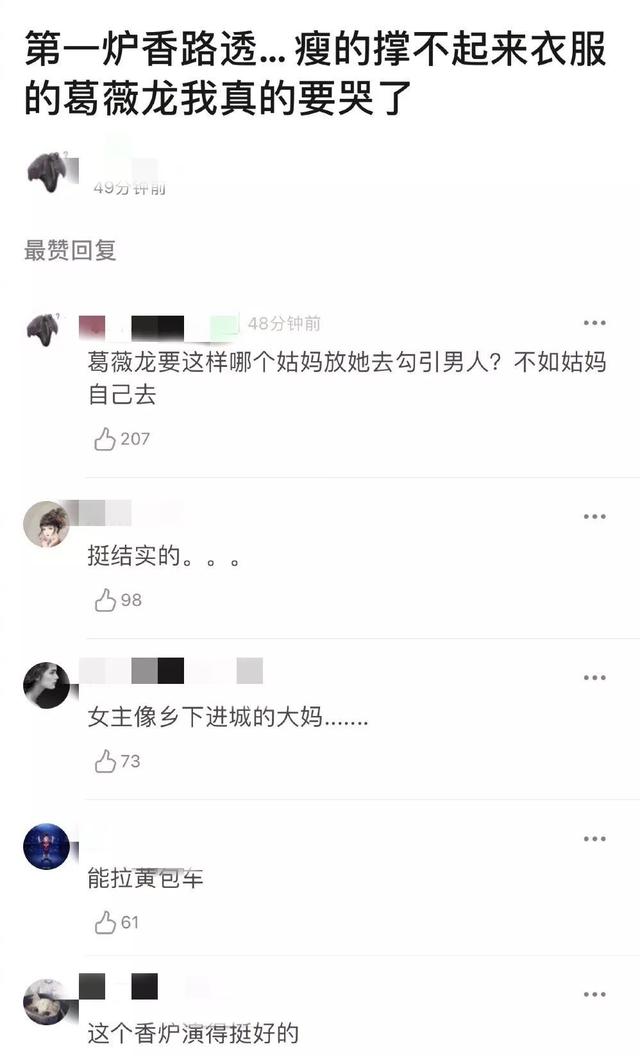Open more options for the 能拉黄包车 comment
Viewport: 640px width, 1056px height.
coord(594,839)
